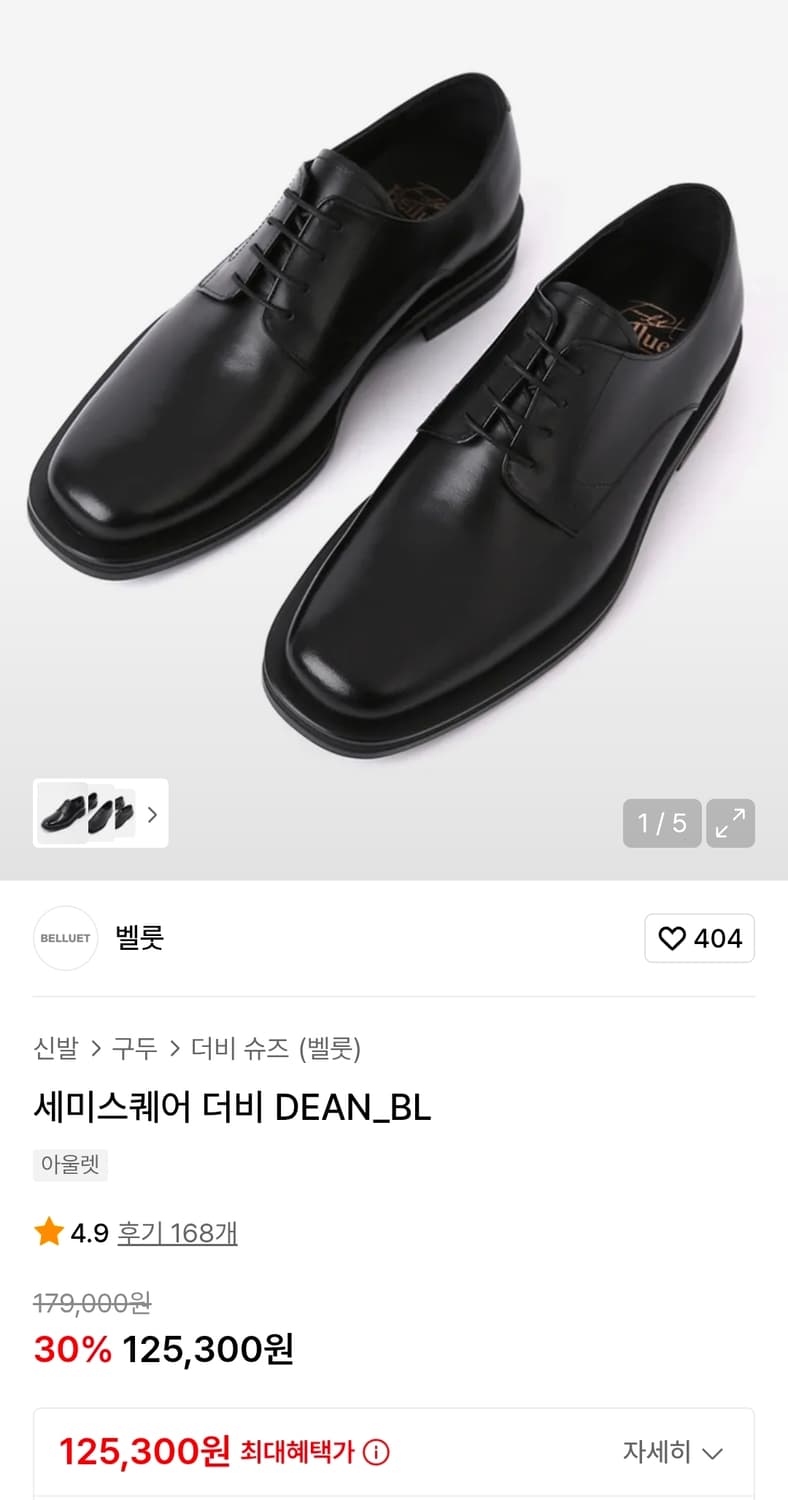Select the 구두 breadcrumb category
The height and width of the screenshot is (1500, 788).
point(136,1049)
